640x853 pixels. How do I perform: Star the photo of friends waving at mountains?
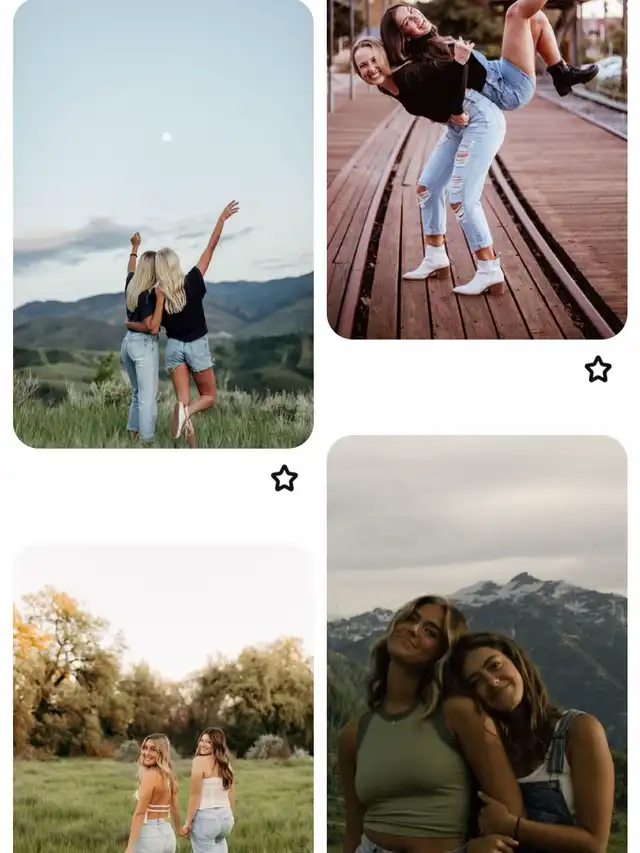click(285, 479)
